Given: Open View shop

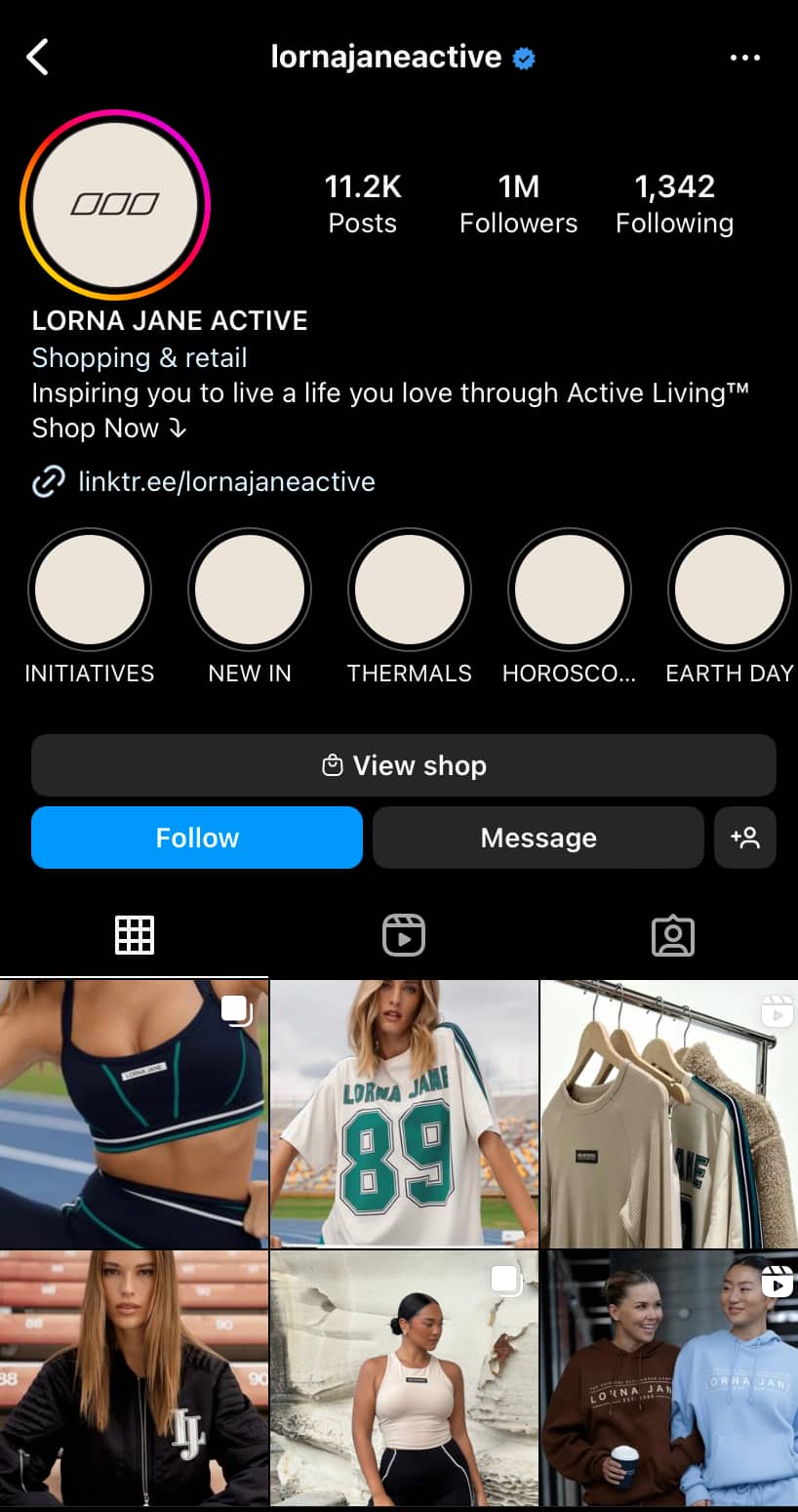Looking at the screenshot, I should coord(404,765).
